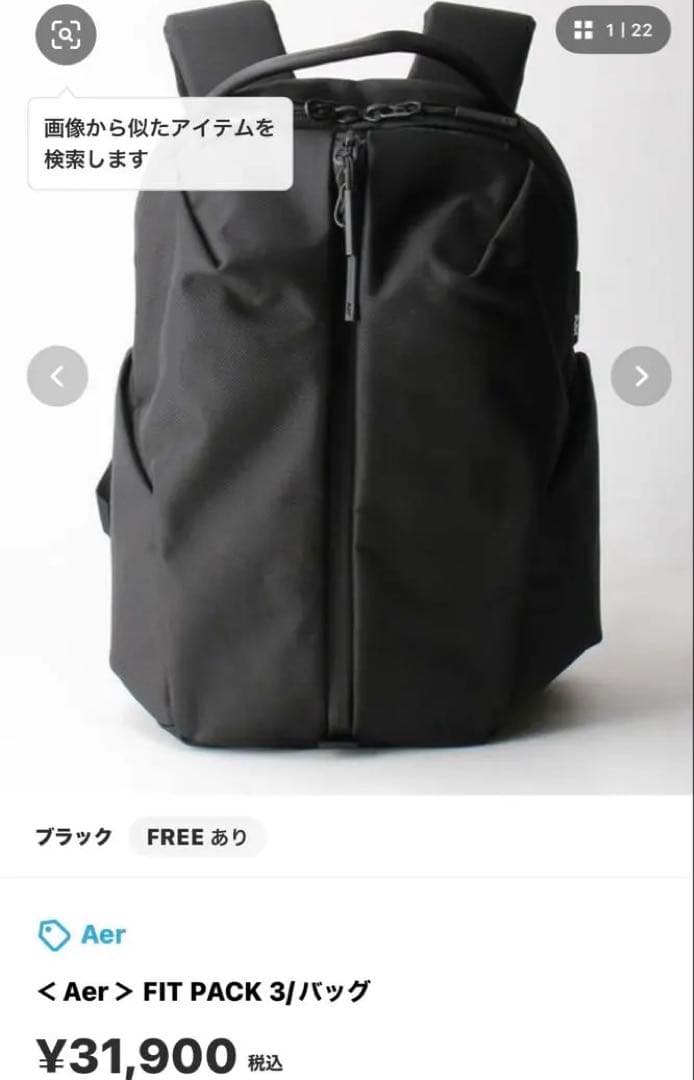This screenshot has height=1080, width=694.
Task: Open the image grid view 1|22
Action: (612, 30)
